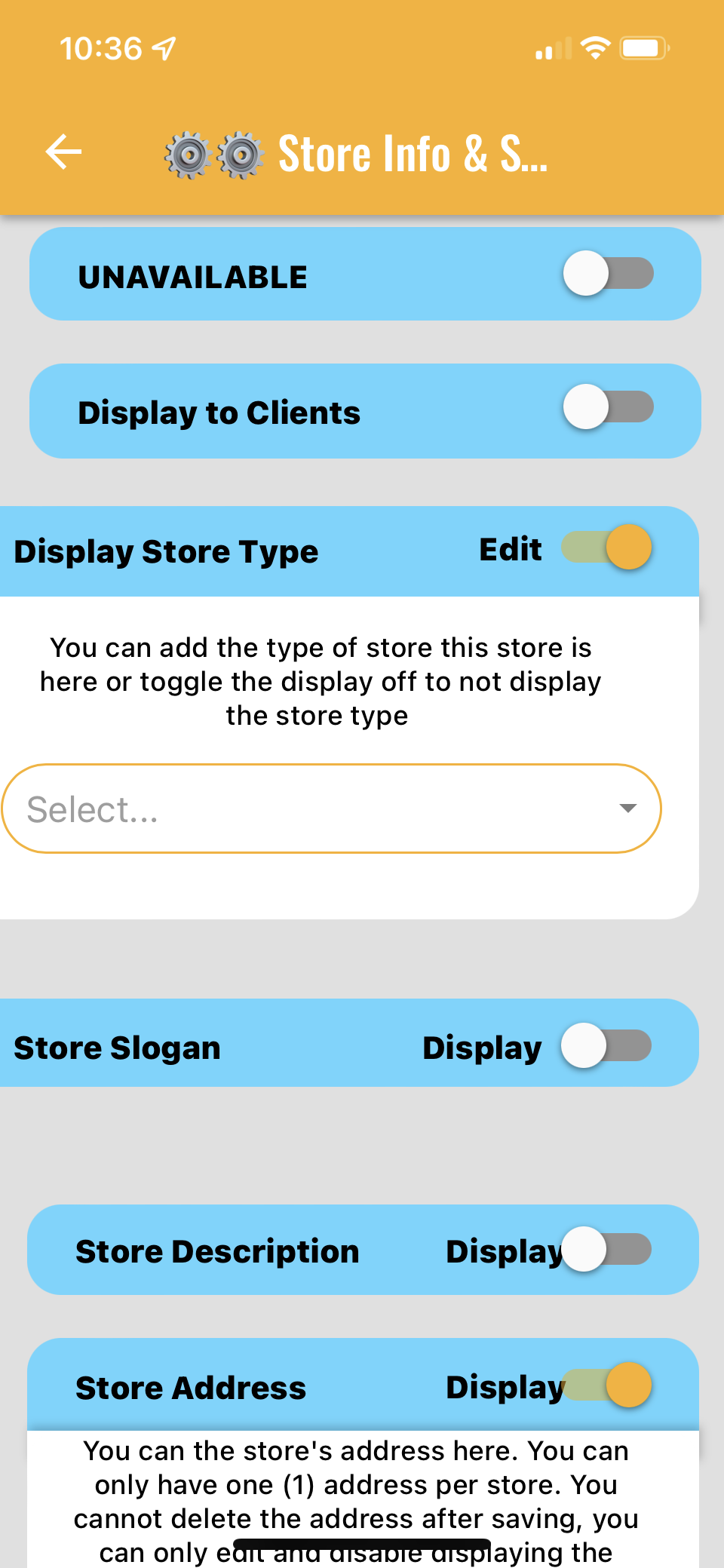724x1568 pixels.
Task: Enable Display to Clients
Action: pyautogui.click(x=607, y=407)
